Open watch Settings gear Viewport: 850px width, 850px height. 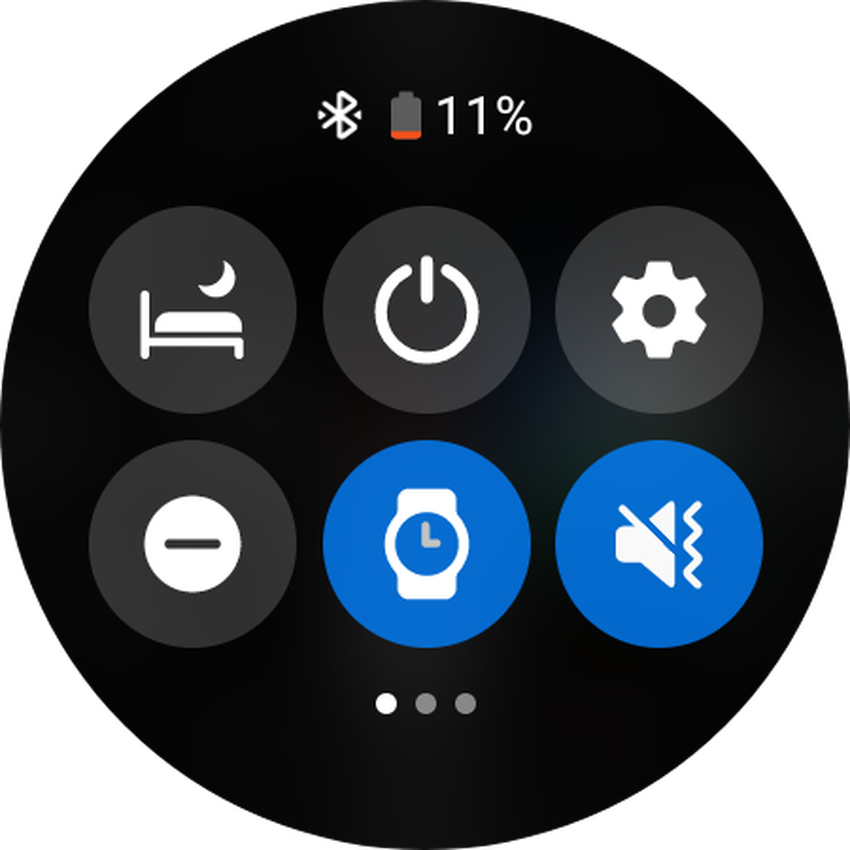(659, 309)
